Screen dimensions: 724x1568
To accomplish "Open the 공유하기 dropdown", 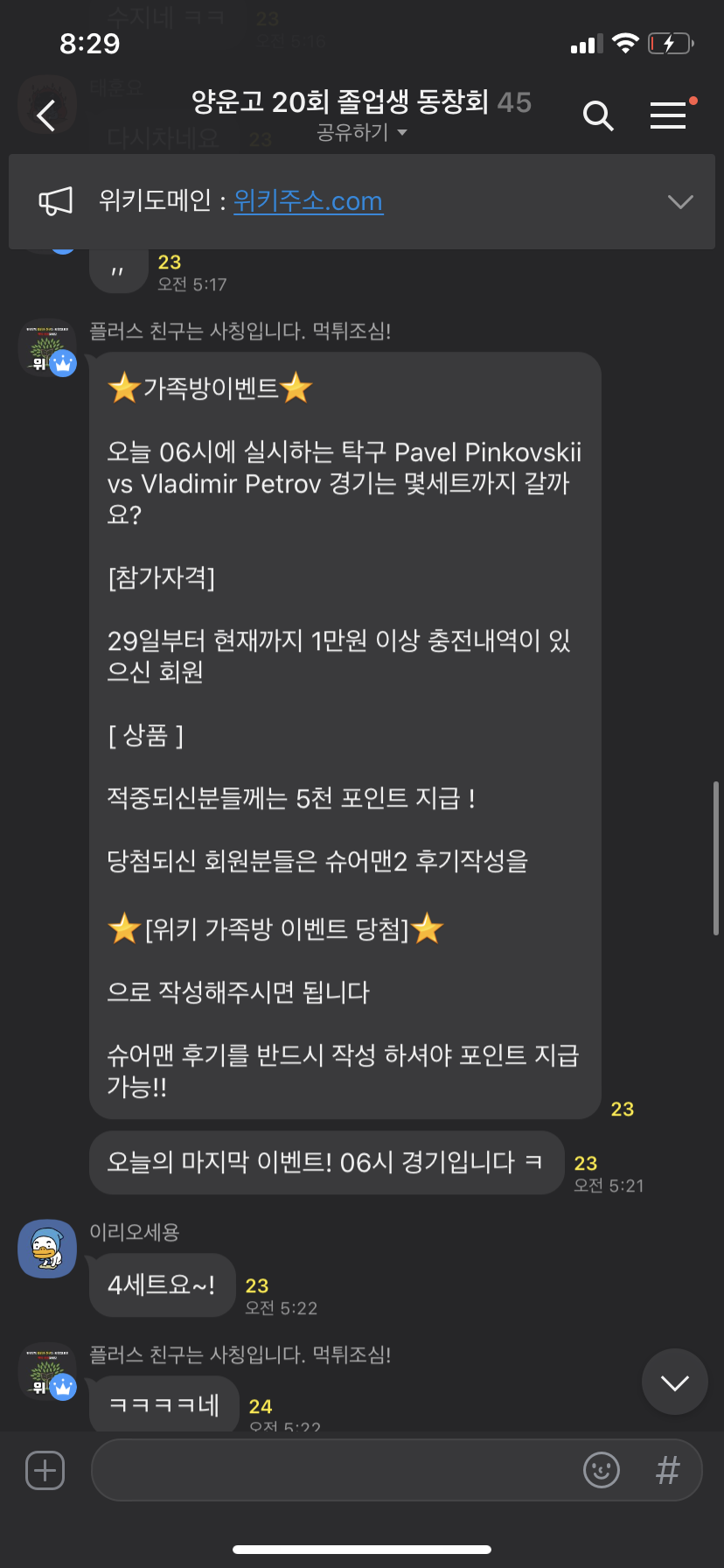I will (361, 133).
